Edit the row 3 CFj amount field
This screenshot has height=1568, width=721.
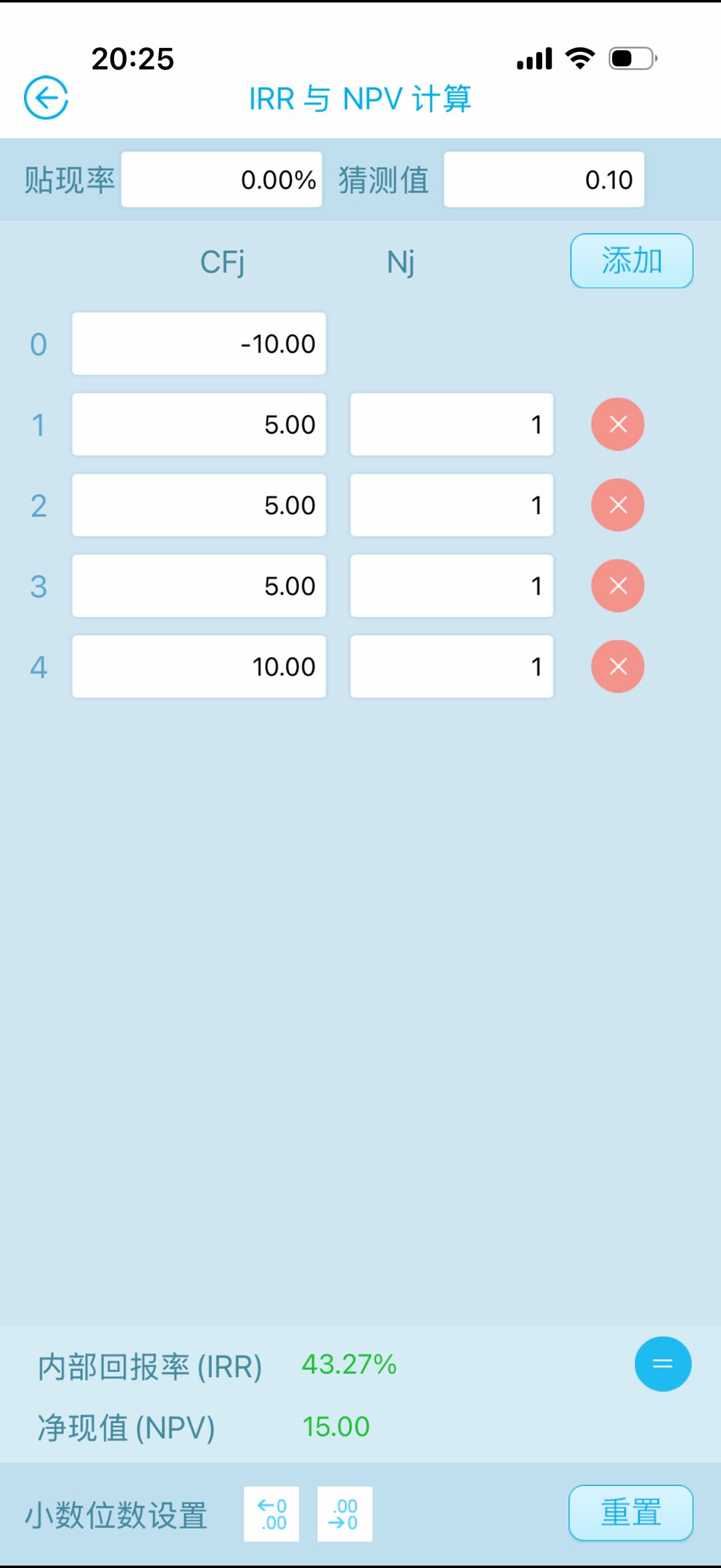(199, 586)
